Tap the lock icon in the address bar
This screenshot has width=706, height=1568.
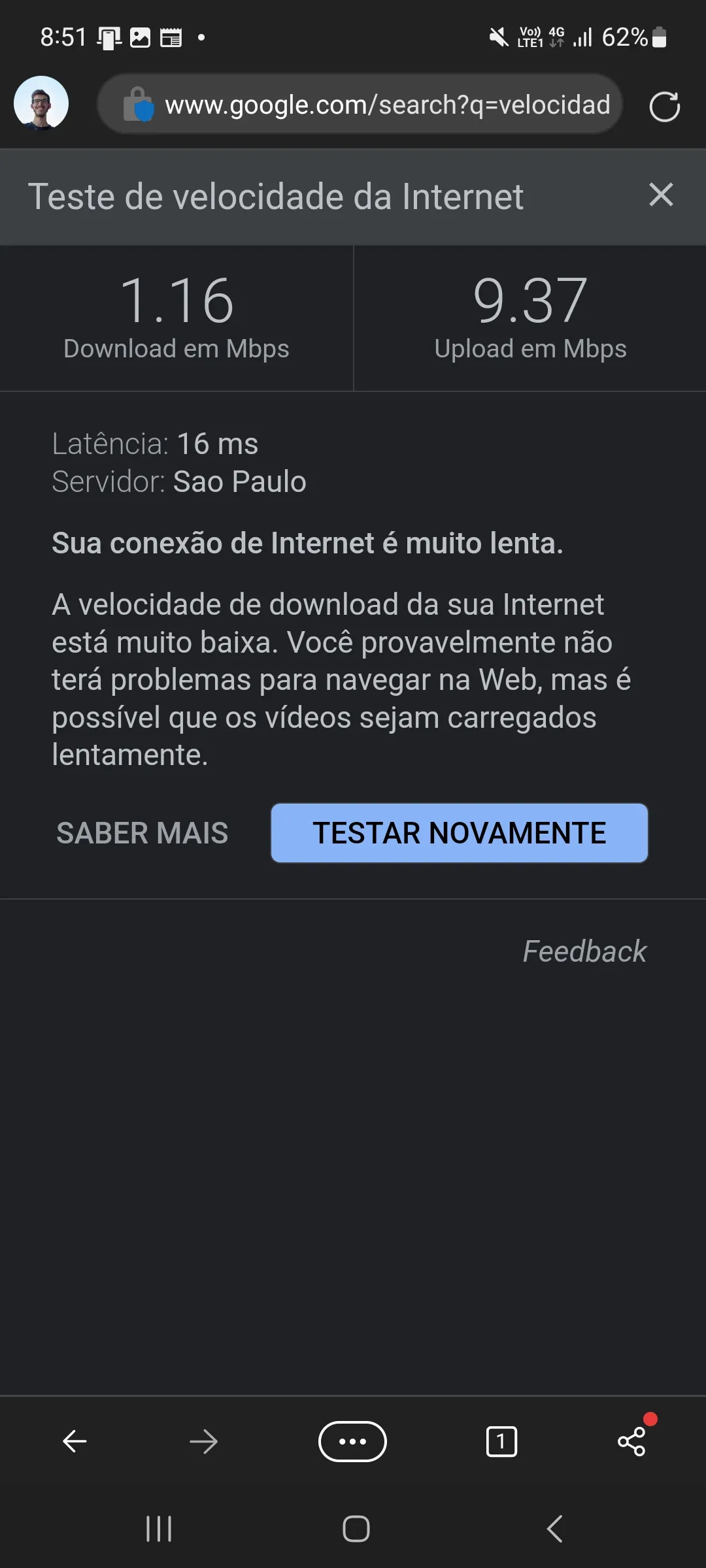pos(137,105)
